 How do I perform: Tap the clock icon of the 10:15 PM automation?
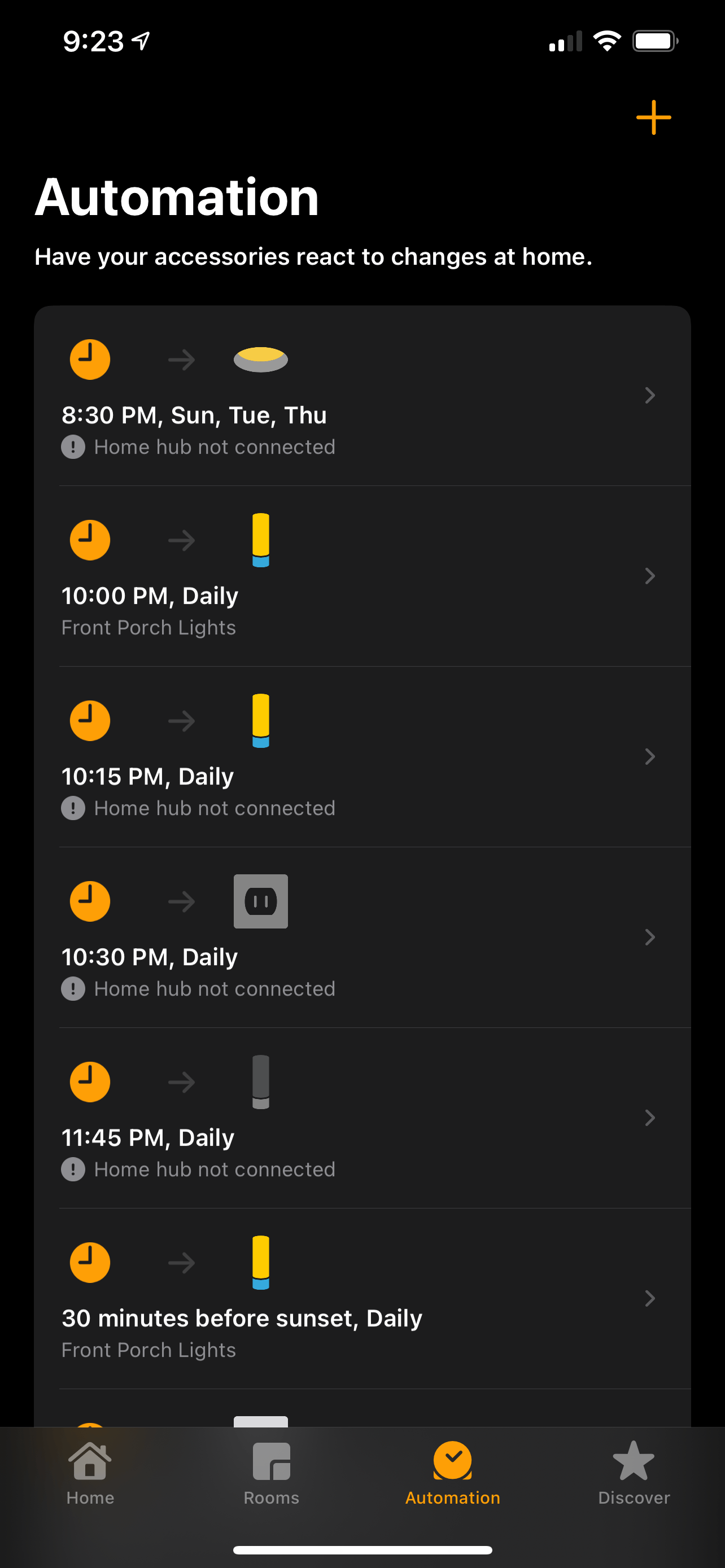[x=89, y=720]
